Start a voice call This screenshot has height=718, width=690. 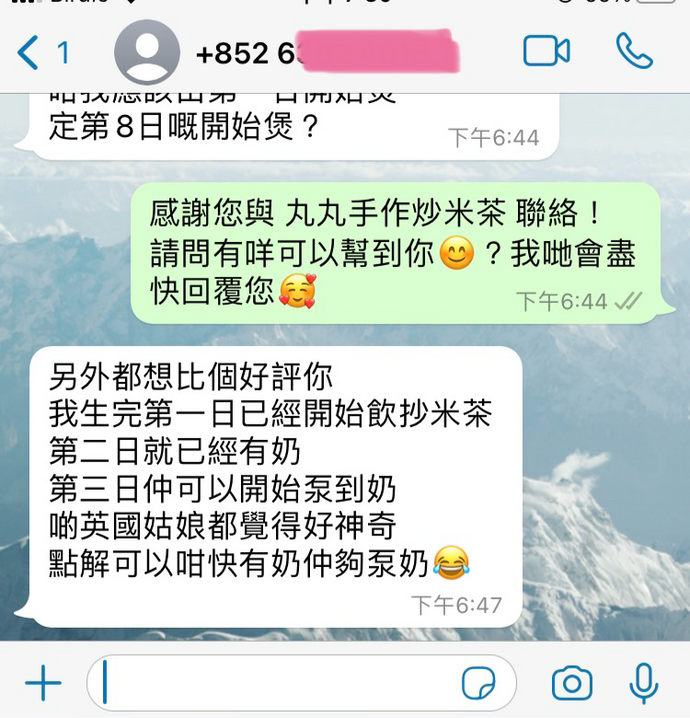click(x=634, y=51)
